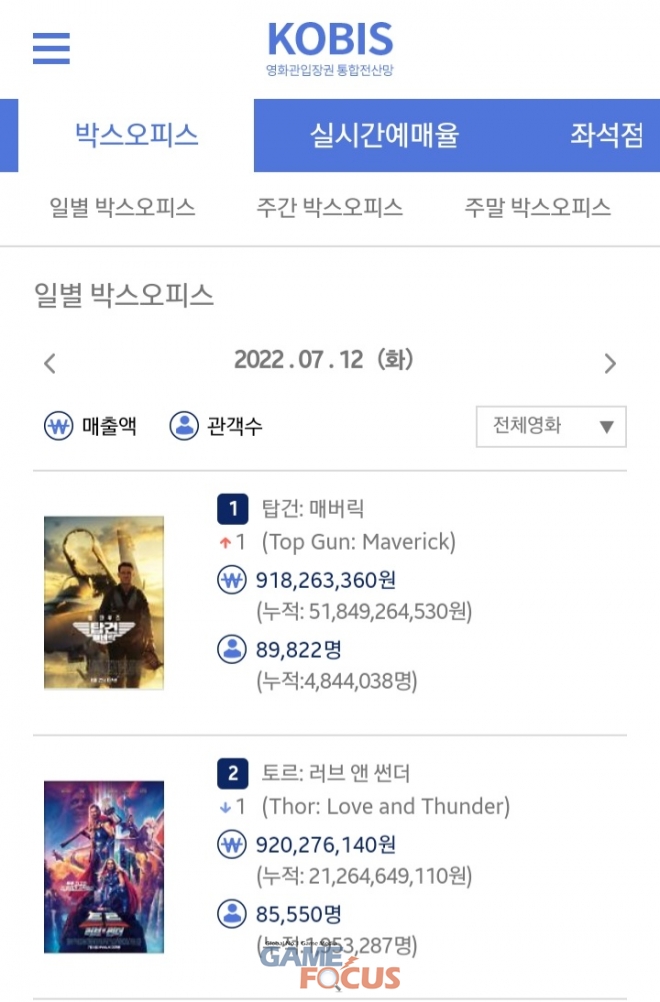Switch to the 박스오피스 tab
This screenshot has width=660, height=1002.
[137, 136]
